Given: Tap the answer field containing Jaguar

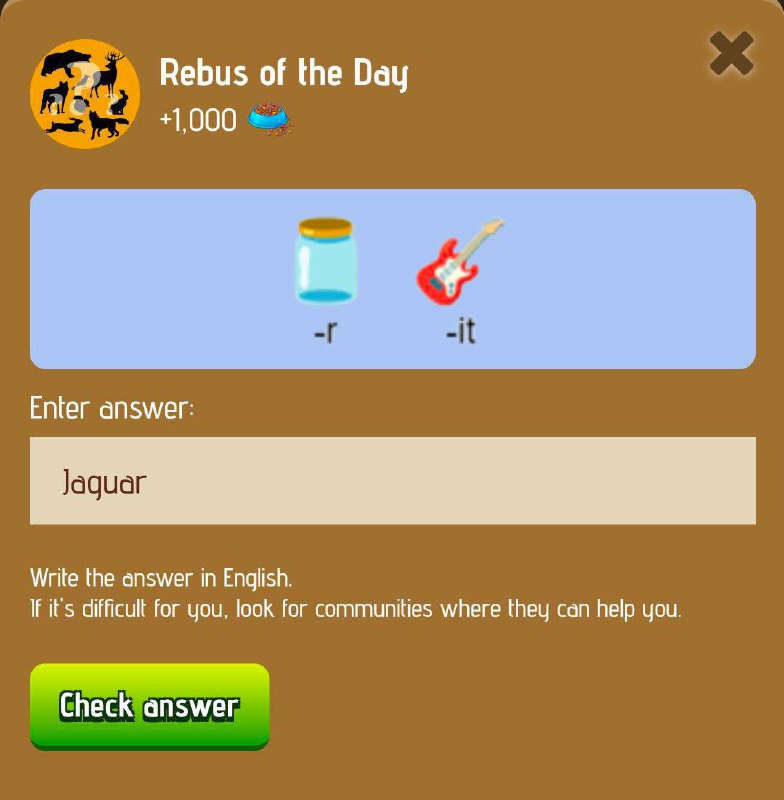Looking at the screenshot, I should pos(392,481).
